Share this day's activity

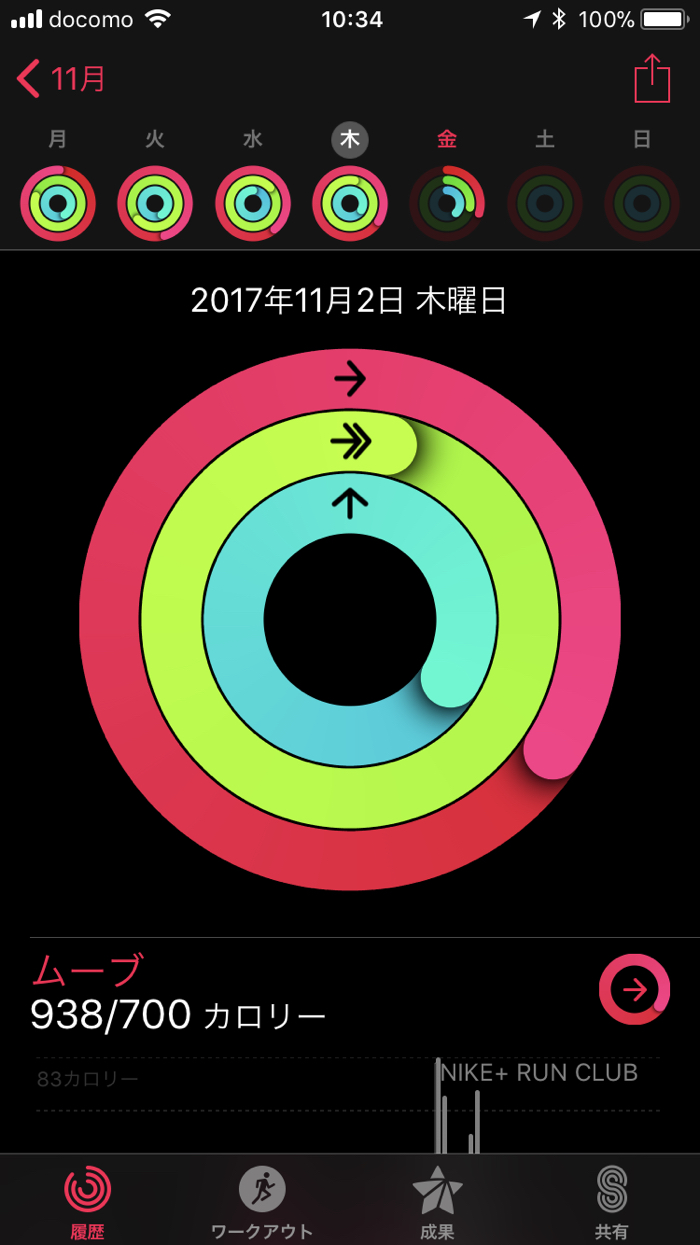tap(652, 78)
